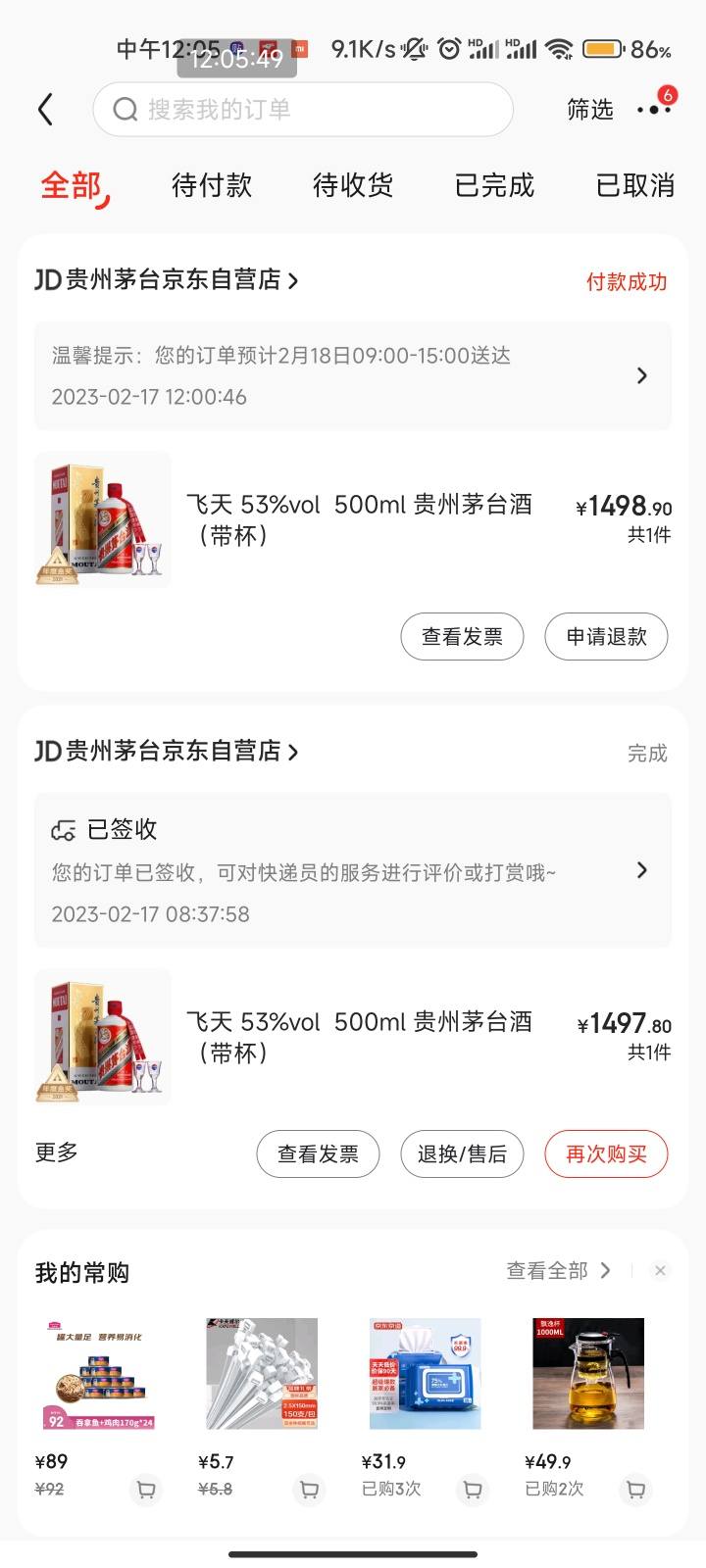Image resolution: width=706 pixels, height=1568 pixels.
Task: Open 退换/售后 for the ¥1497.80 order
Action: 462,1154
